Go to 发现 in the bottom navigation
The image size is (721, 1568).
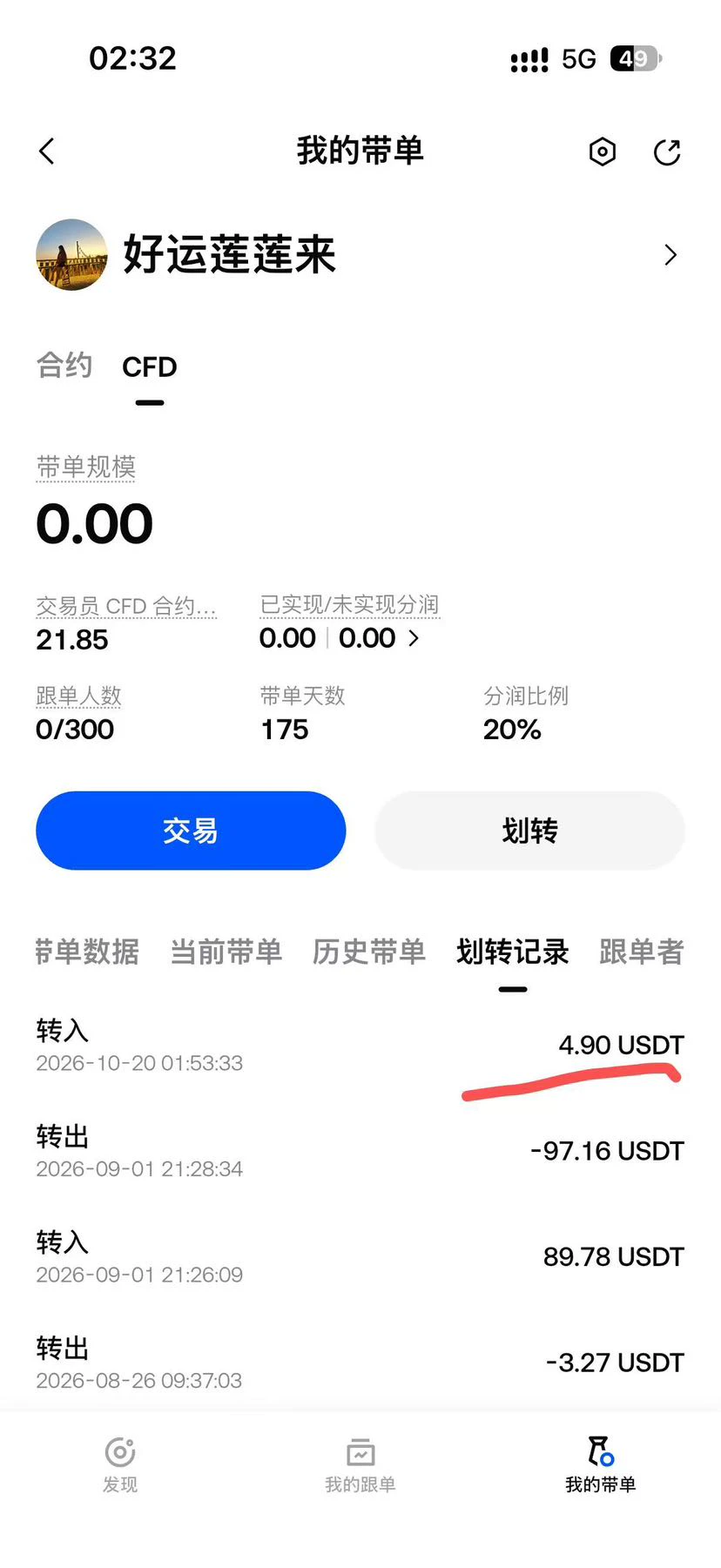click(x=120, y=1464)
